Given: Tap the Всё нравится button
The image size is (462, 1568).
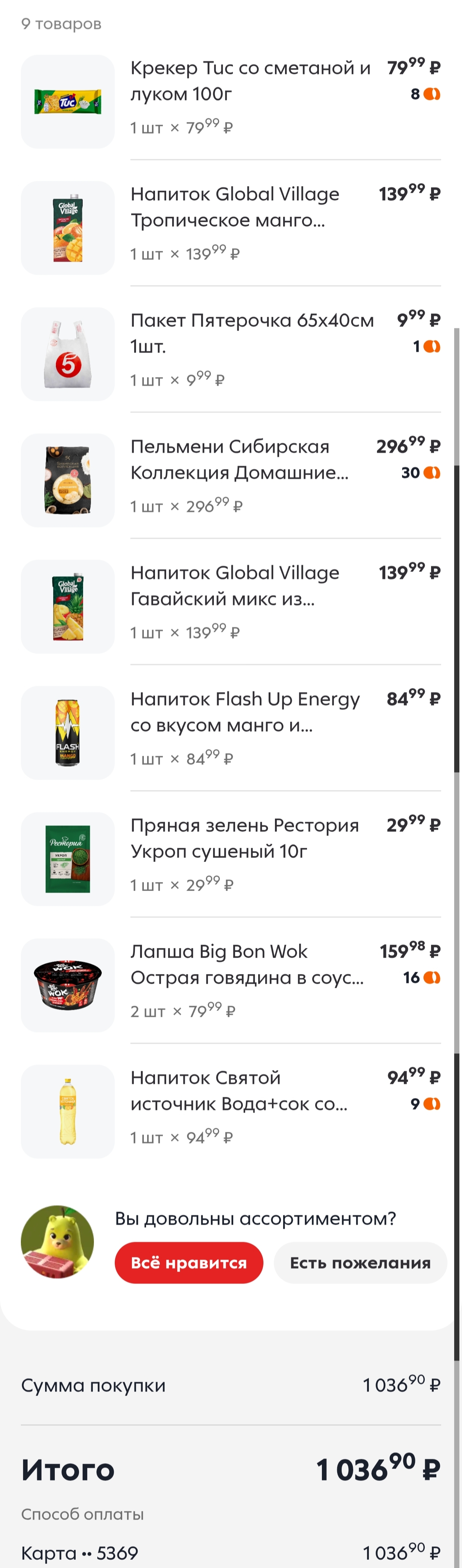Looking at the screenshot, I should click(189, 1262).
